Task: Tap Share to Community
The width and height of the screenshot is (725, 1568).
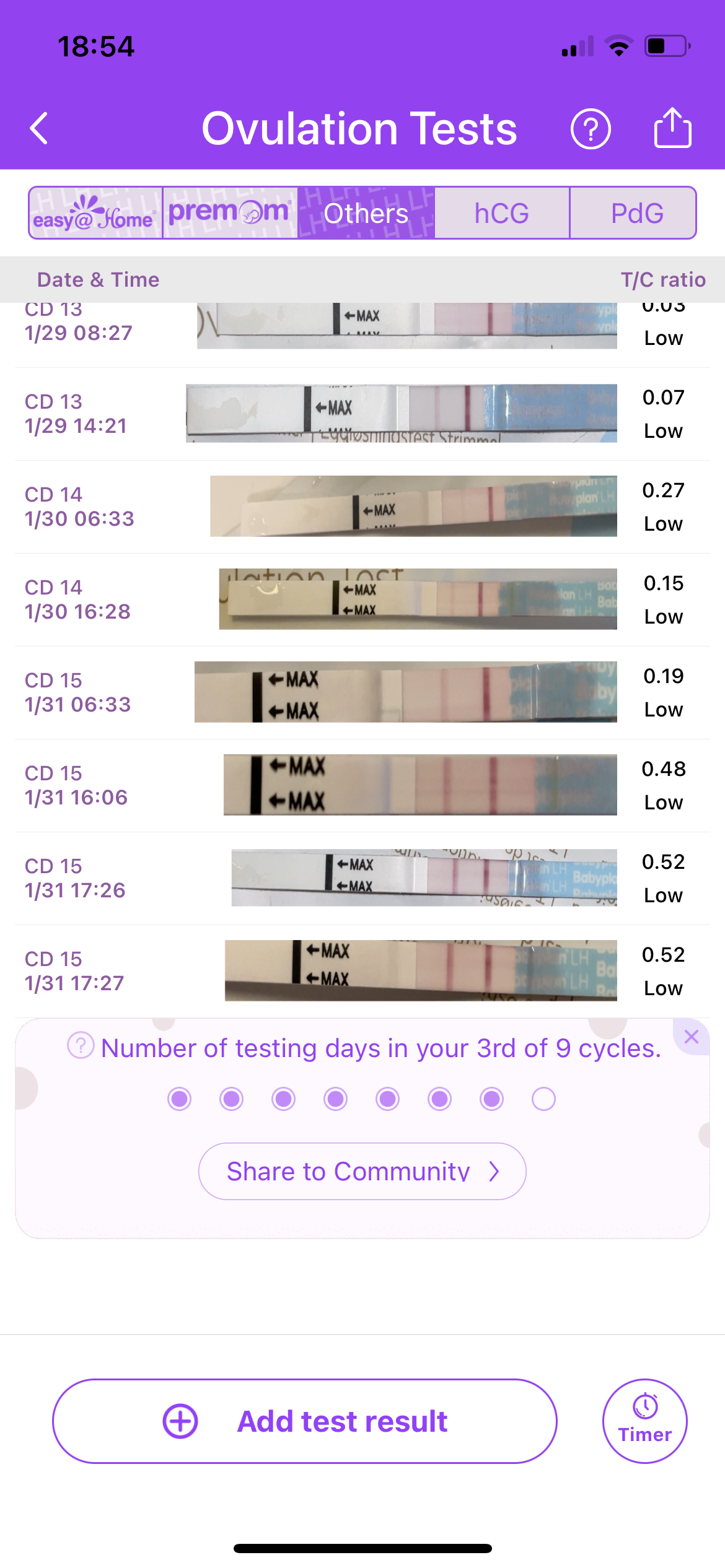Action: click(x=349, y=1170)
